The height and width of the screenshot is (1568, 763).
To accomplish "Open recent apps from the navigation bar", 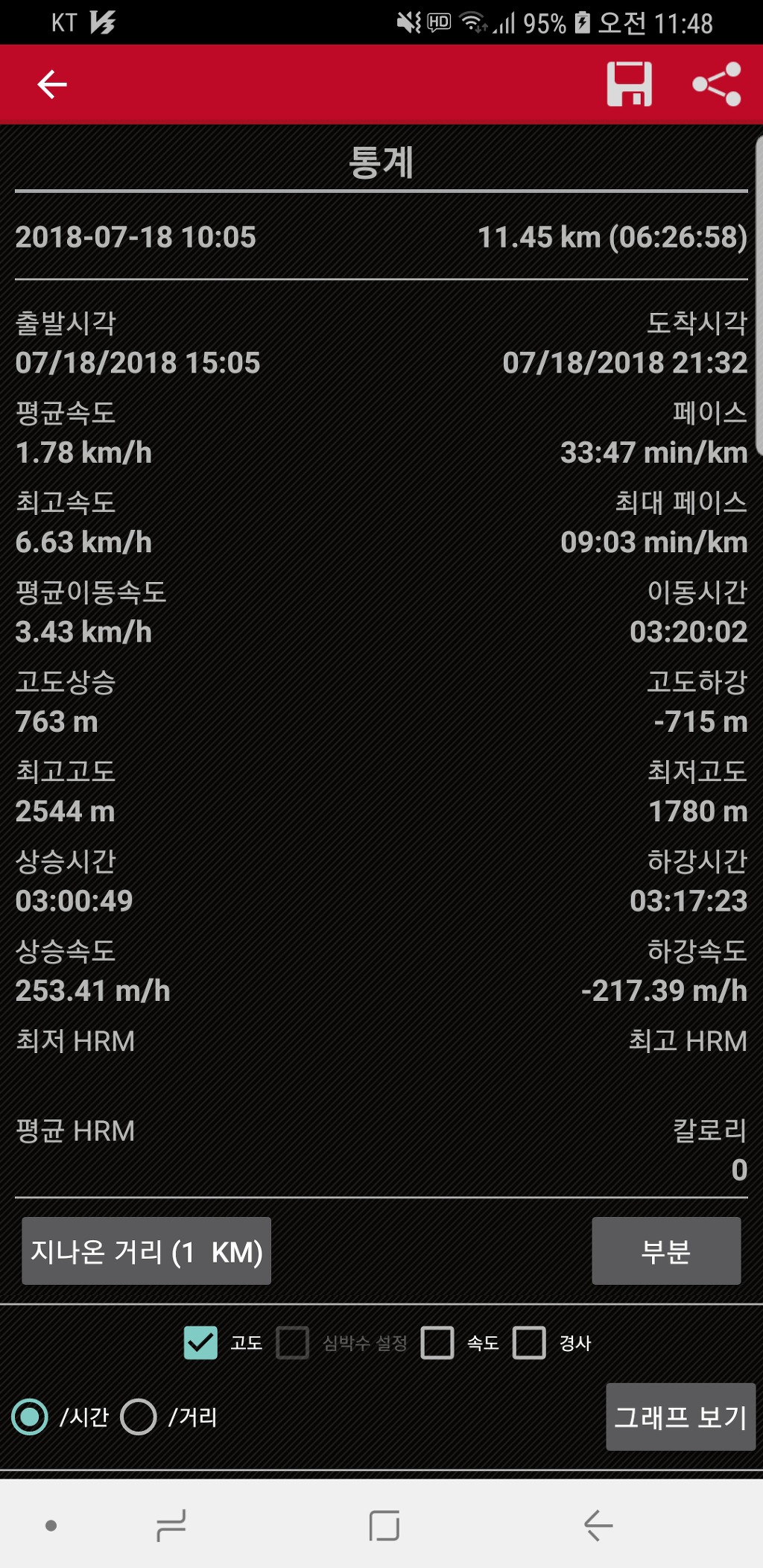I will 171,1526.
